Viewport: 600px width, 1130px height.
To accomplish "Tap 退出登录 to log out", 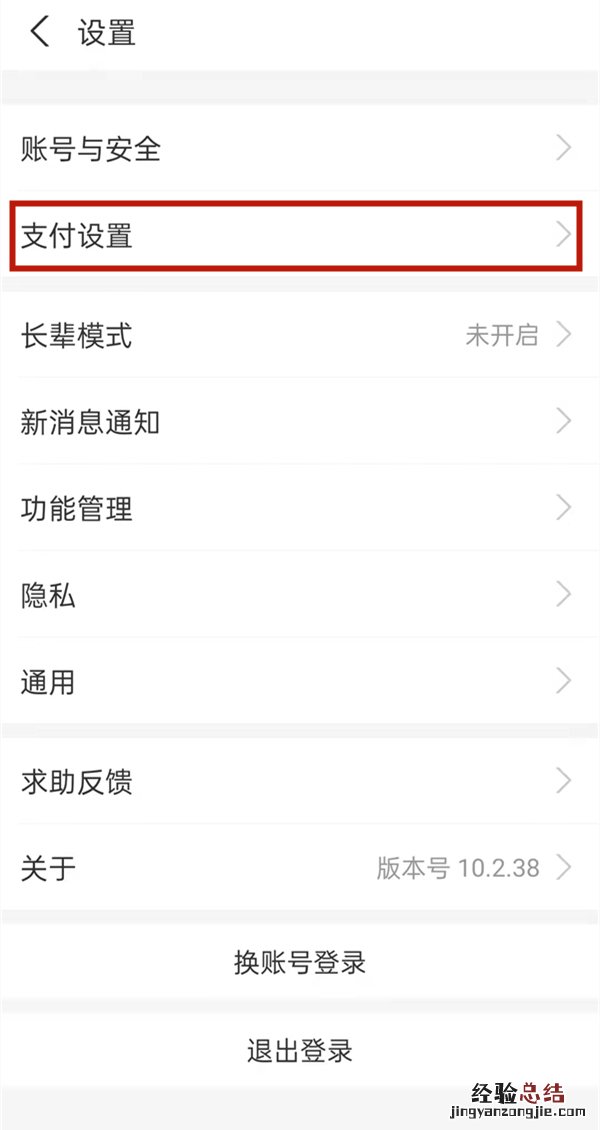I will (300, 1050).
